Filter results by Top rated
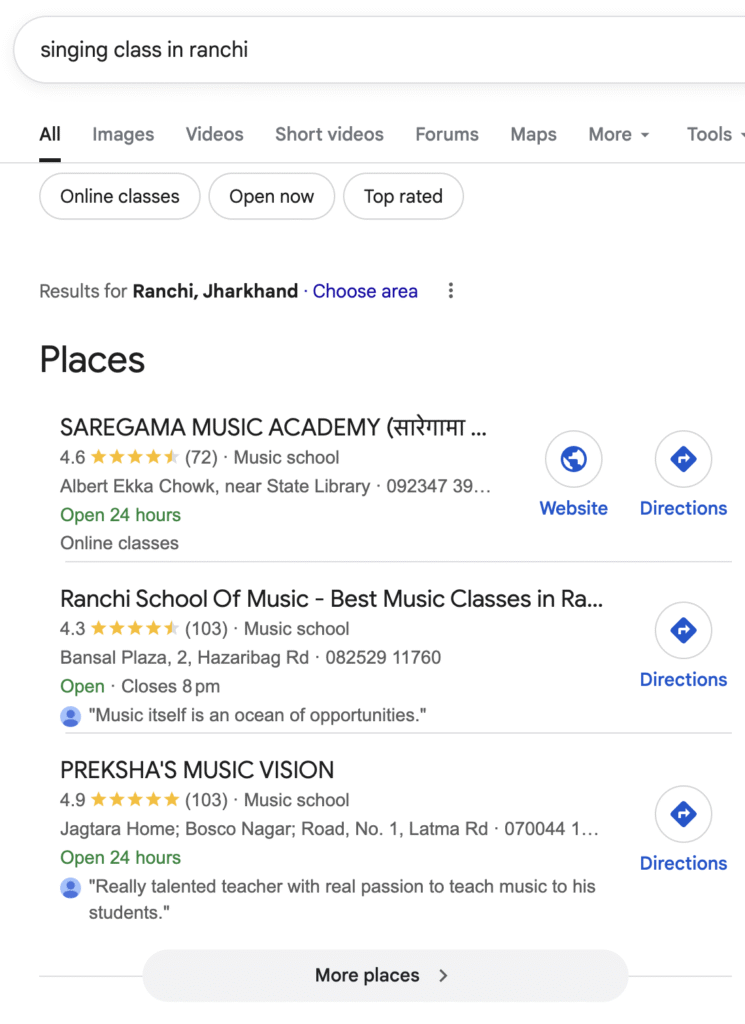Viewport: 745px width, 1024px height. tap(403, 197)
